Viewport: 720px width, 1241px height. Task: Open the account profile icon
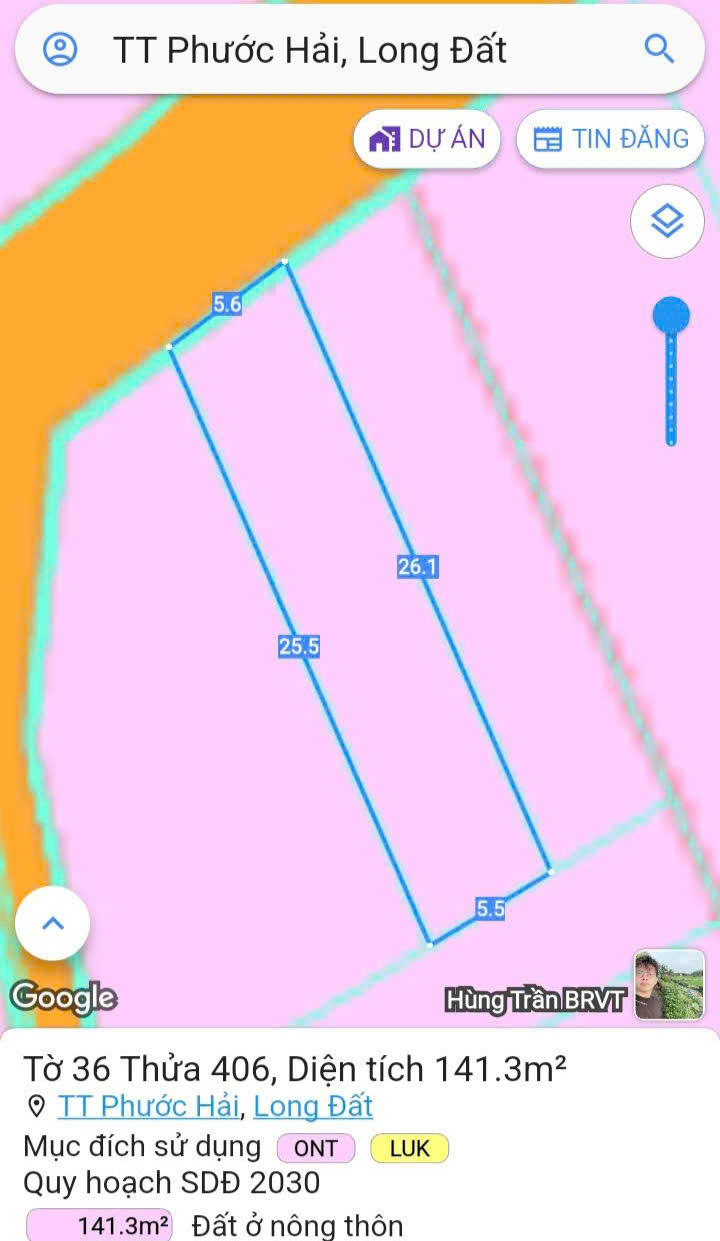60,49
